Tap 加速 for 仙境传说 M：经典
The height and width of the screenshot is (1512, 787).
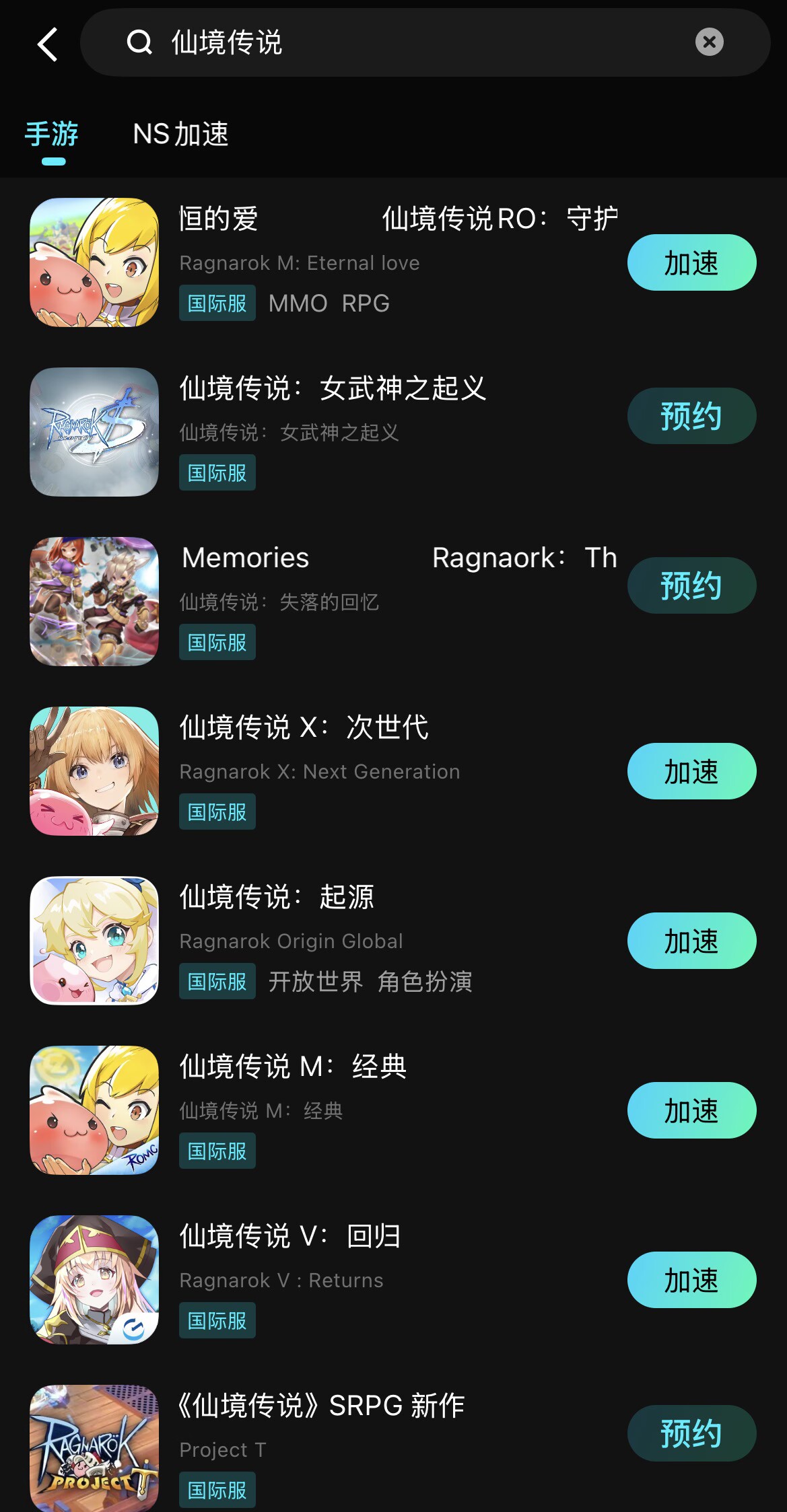tap(691, 1110)
